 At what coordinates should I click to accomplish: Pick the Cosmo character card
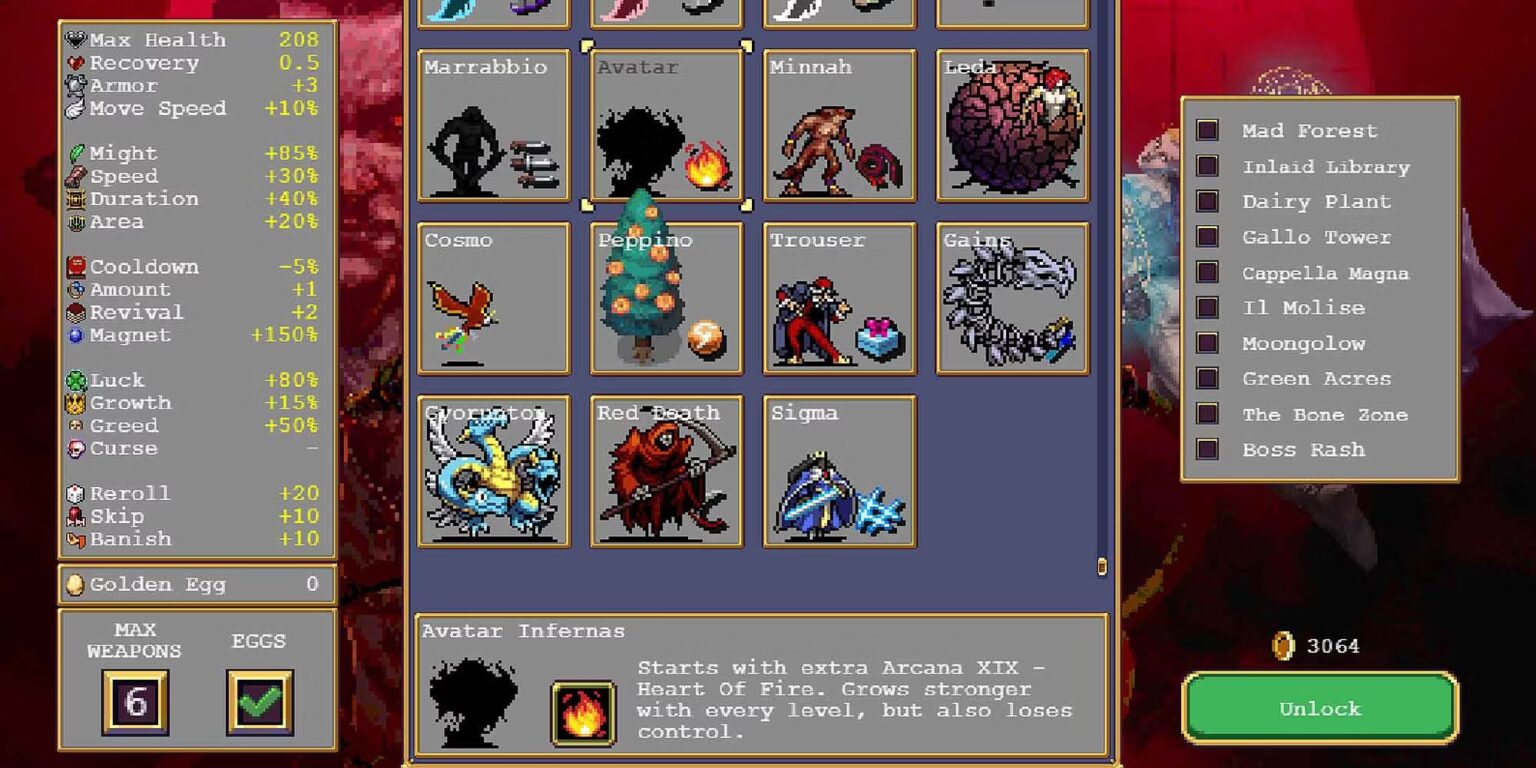[494, 299]
